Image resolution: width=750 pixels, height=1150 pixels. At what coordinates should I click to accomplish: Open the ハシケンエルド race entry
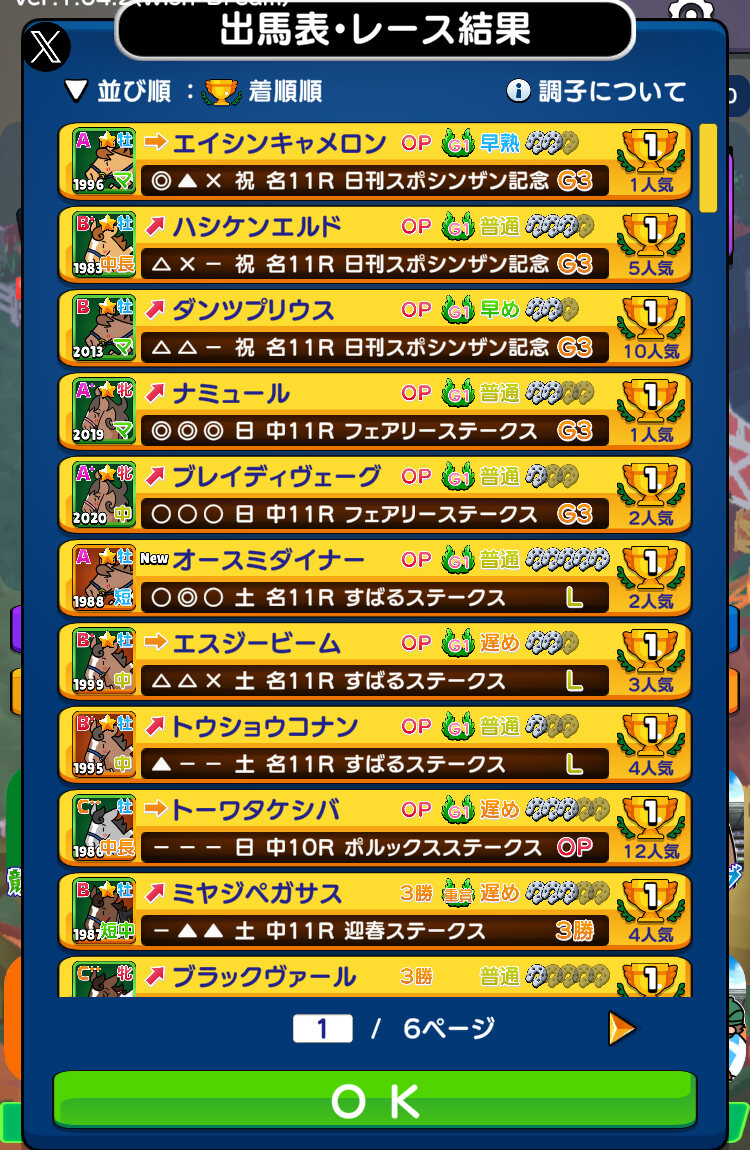tap(375, 245)
